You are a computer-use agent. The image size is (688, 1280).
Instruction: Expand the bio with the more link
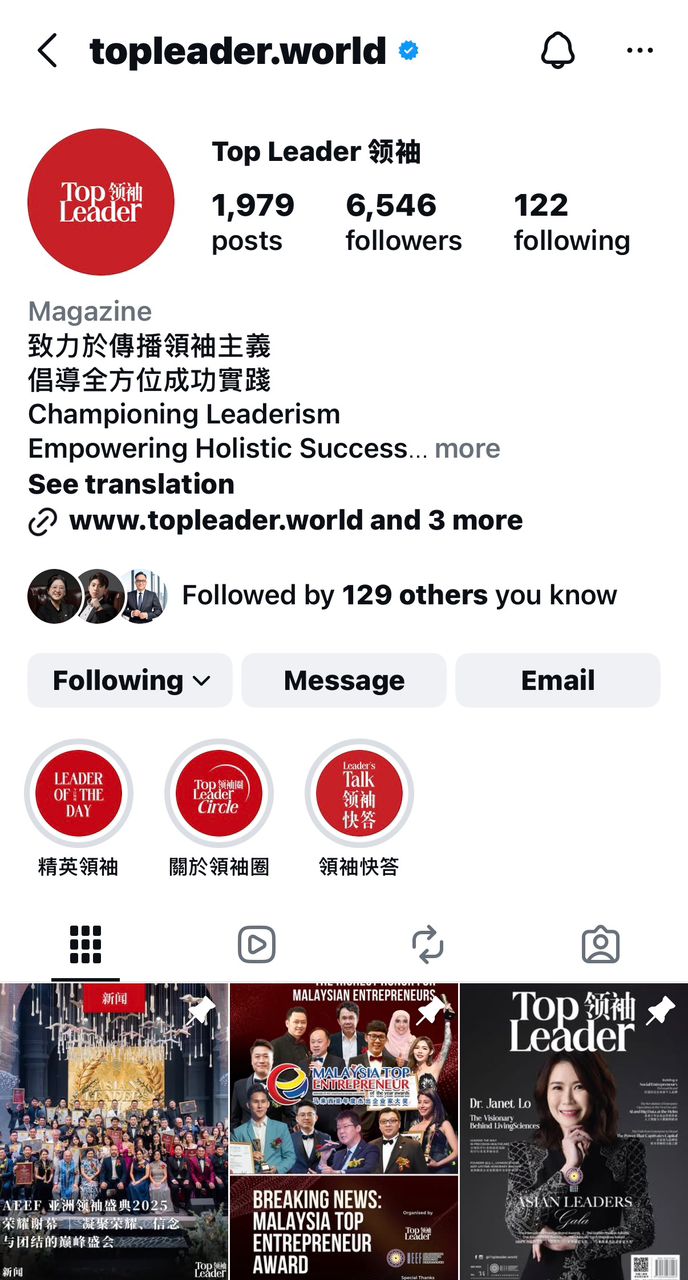[x=467, y=449]
